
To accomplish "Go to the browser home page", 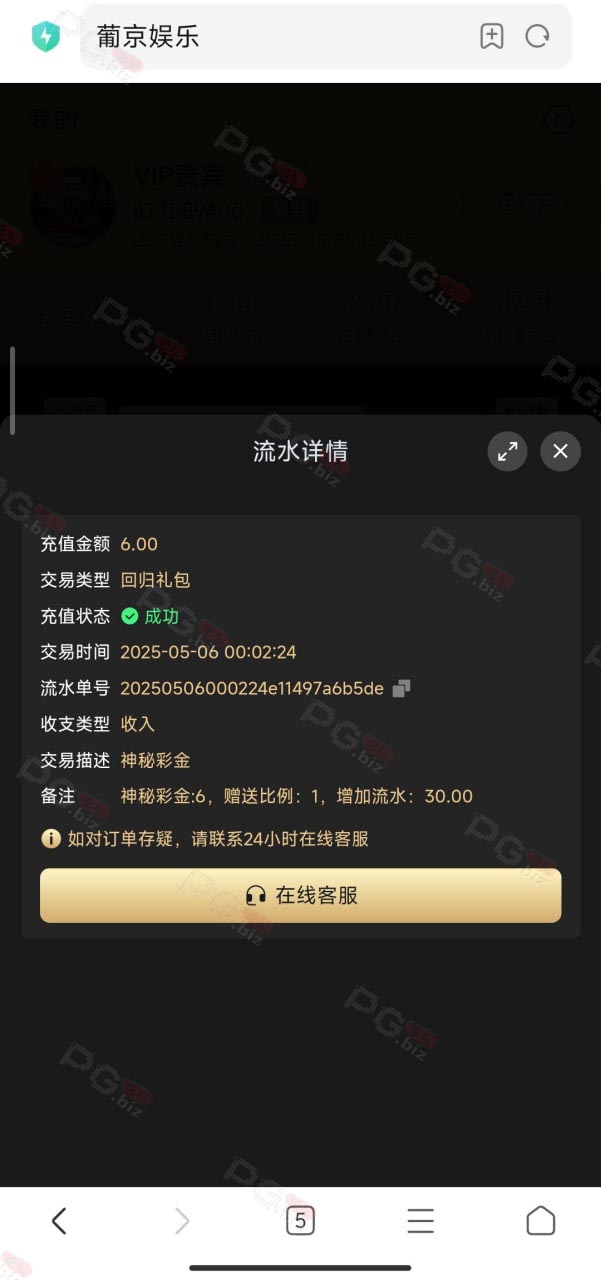I will point(541,1220).
